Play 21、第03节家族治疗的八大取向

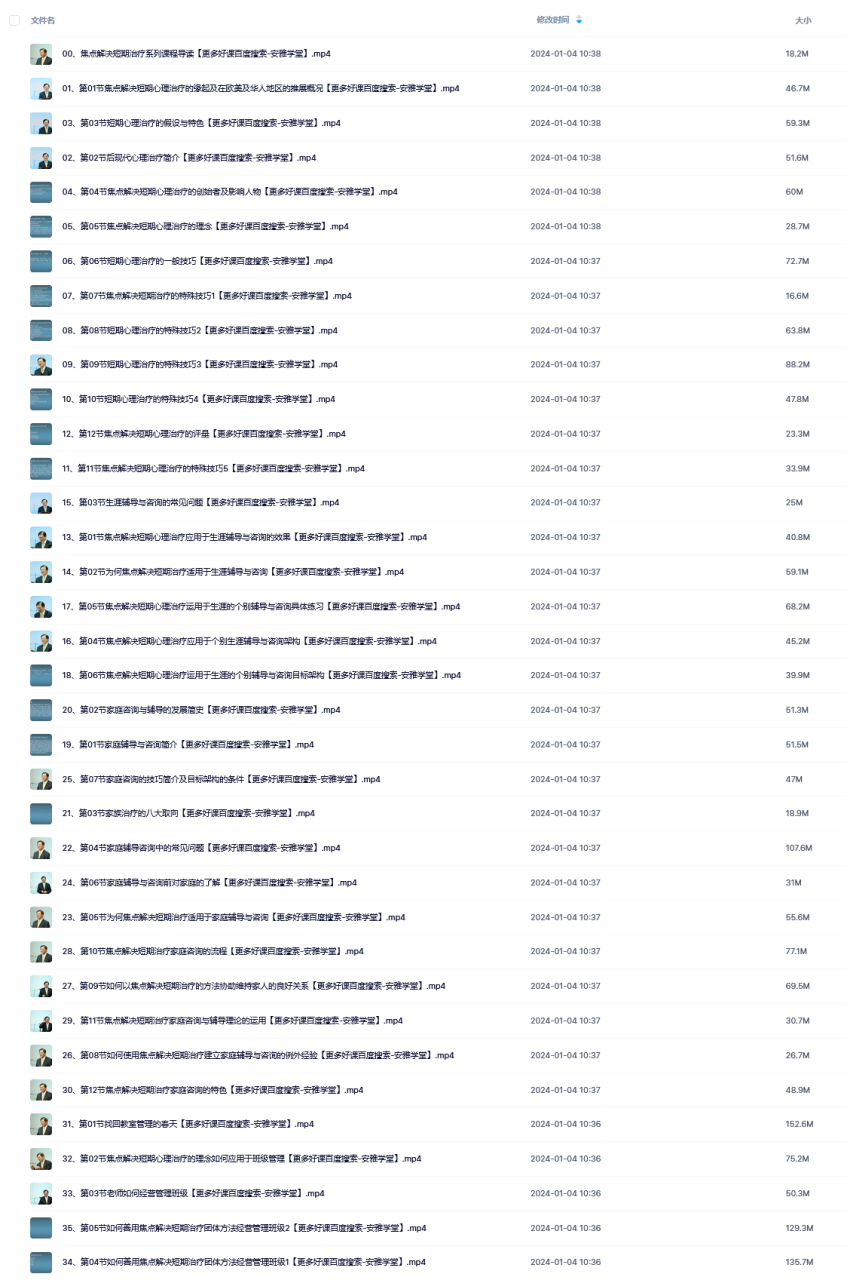[188, 814]
